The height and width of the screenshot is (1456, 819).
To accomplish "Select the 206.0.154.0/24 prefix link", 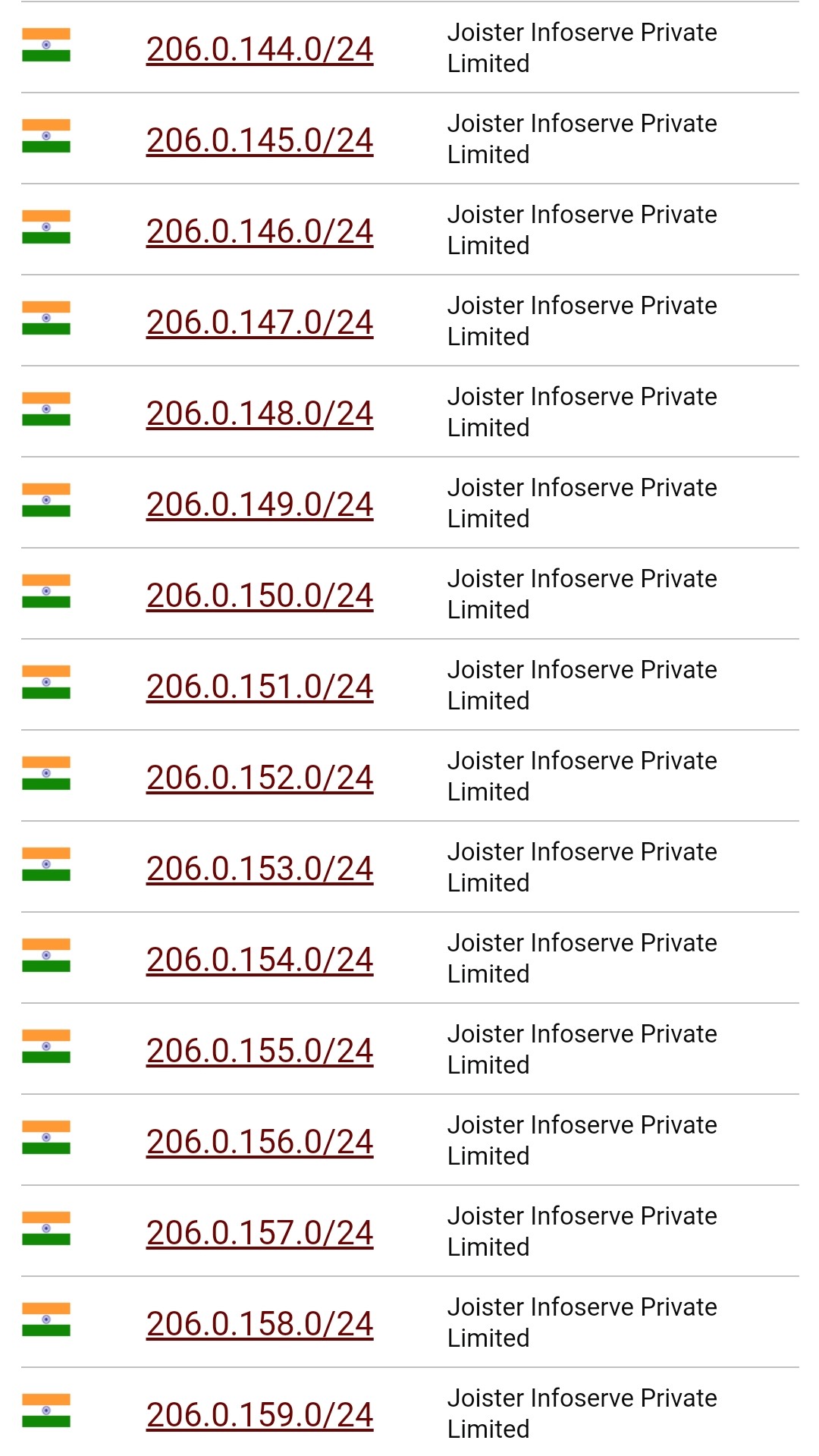I will tap(259, 960).
